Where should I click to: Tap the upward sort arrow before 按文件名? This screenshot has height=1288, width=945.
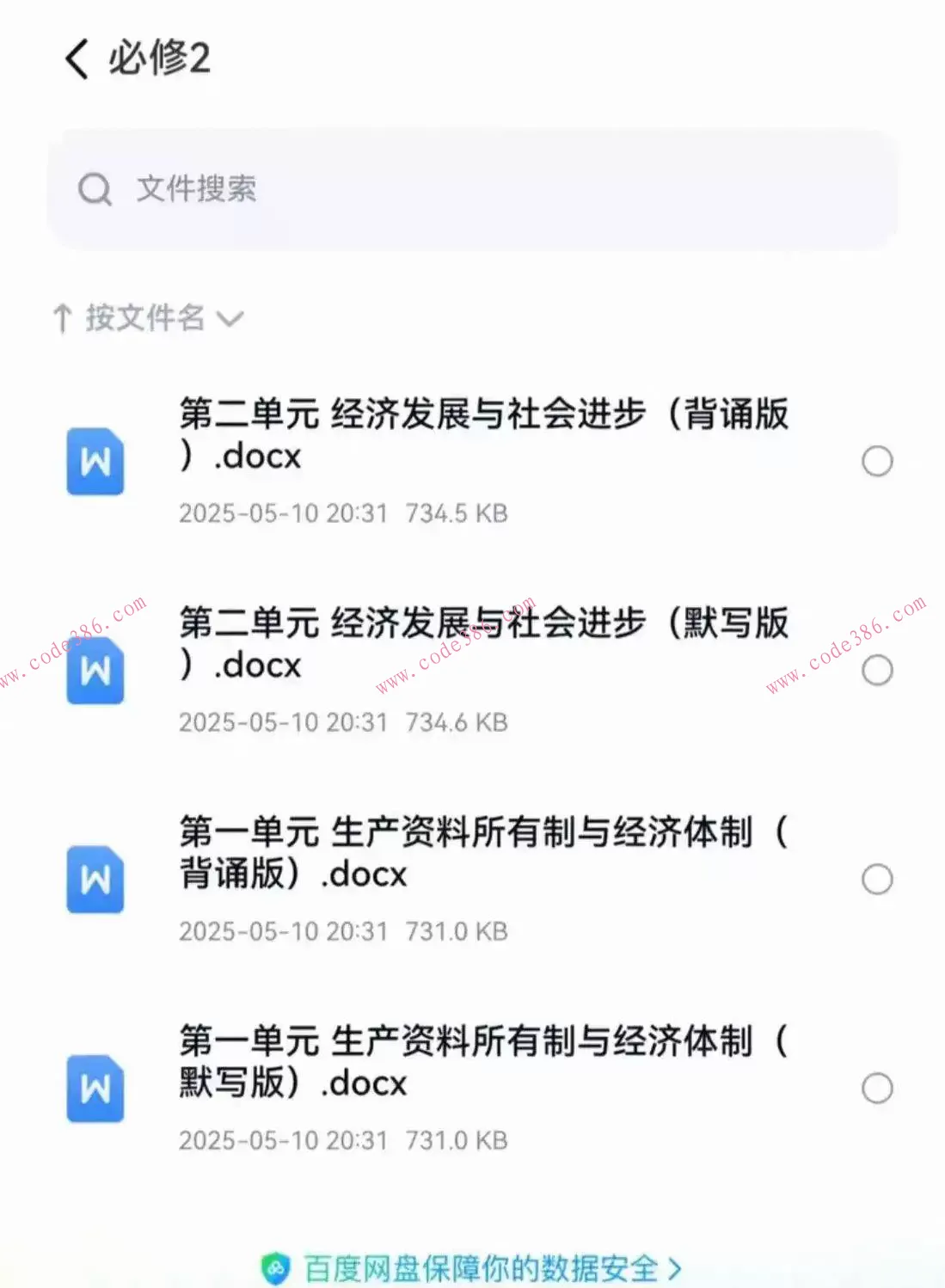point(61,319)
